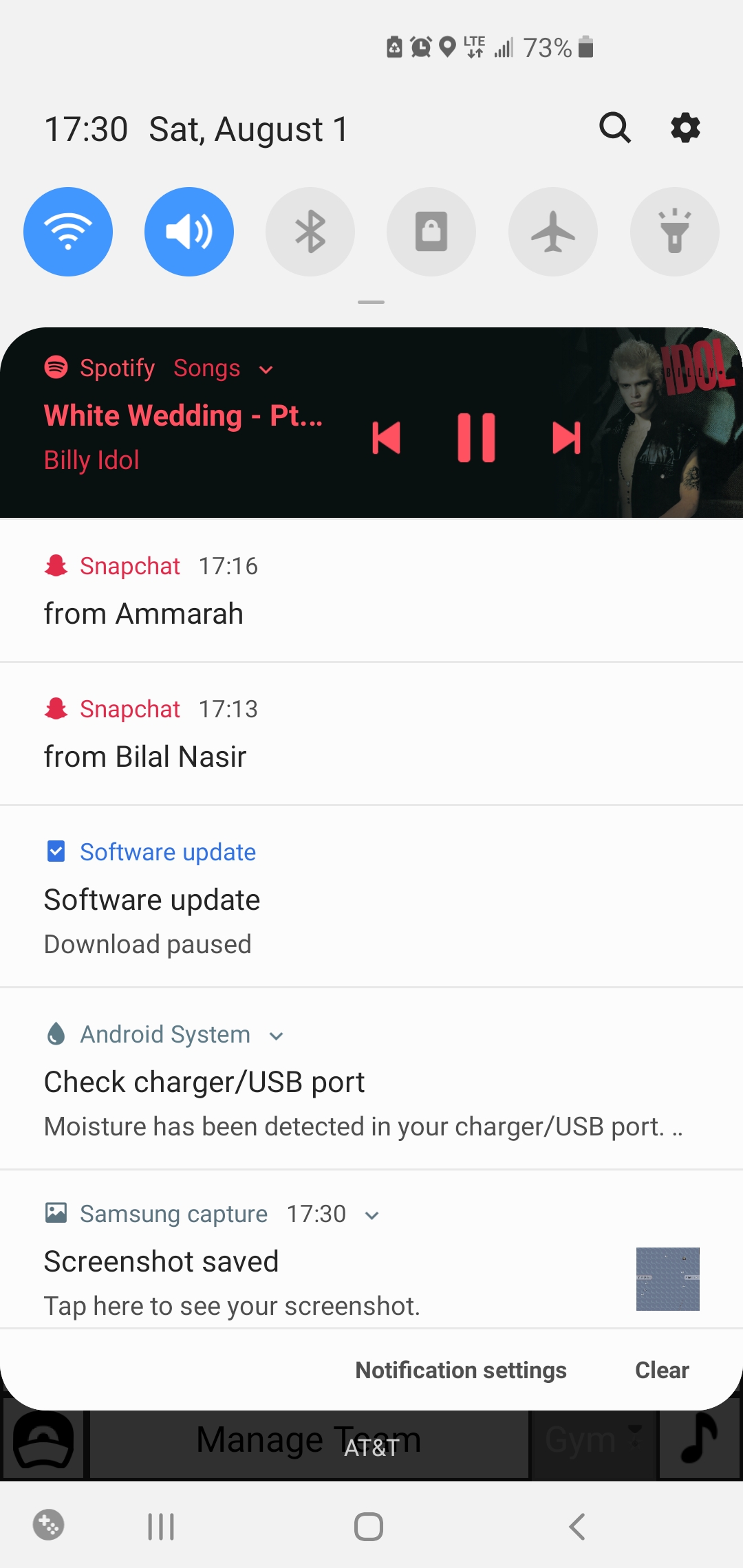Image resolution: width=743 pixels, height=1568 pixels.
Task: Expand the Spotify media notification
Action: [x=266, y=369]
